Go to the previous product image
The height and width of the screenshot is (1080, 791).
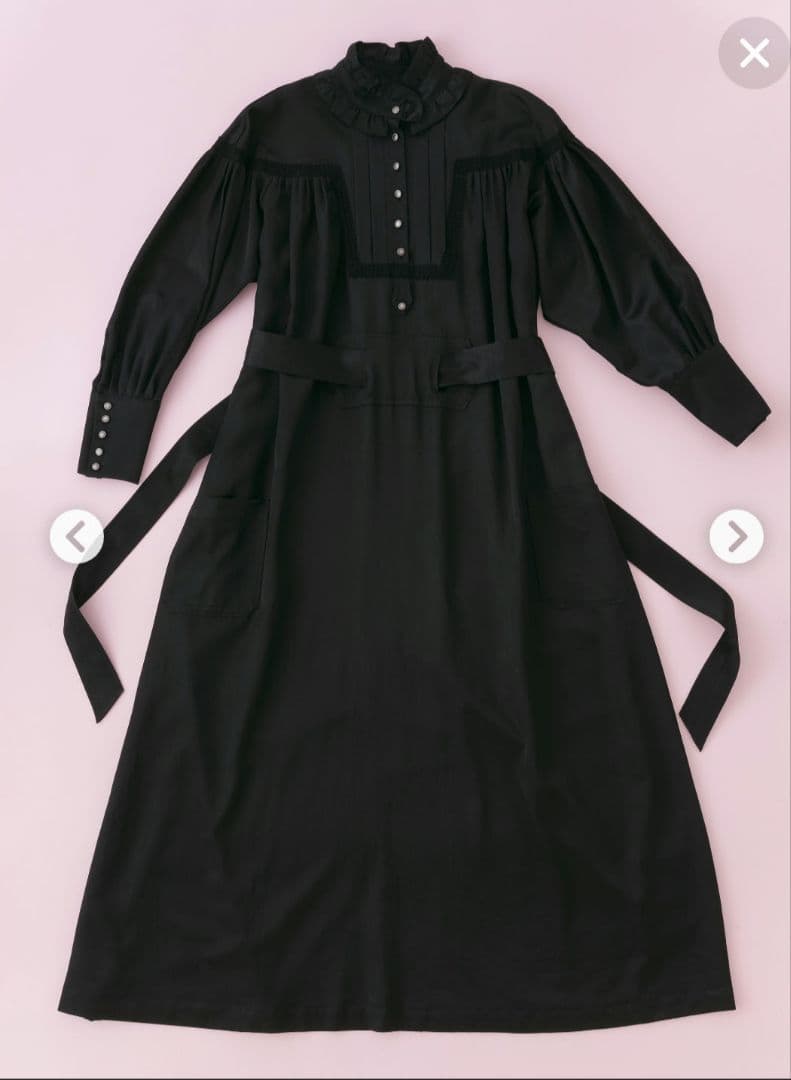77,537
